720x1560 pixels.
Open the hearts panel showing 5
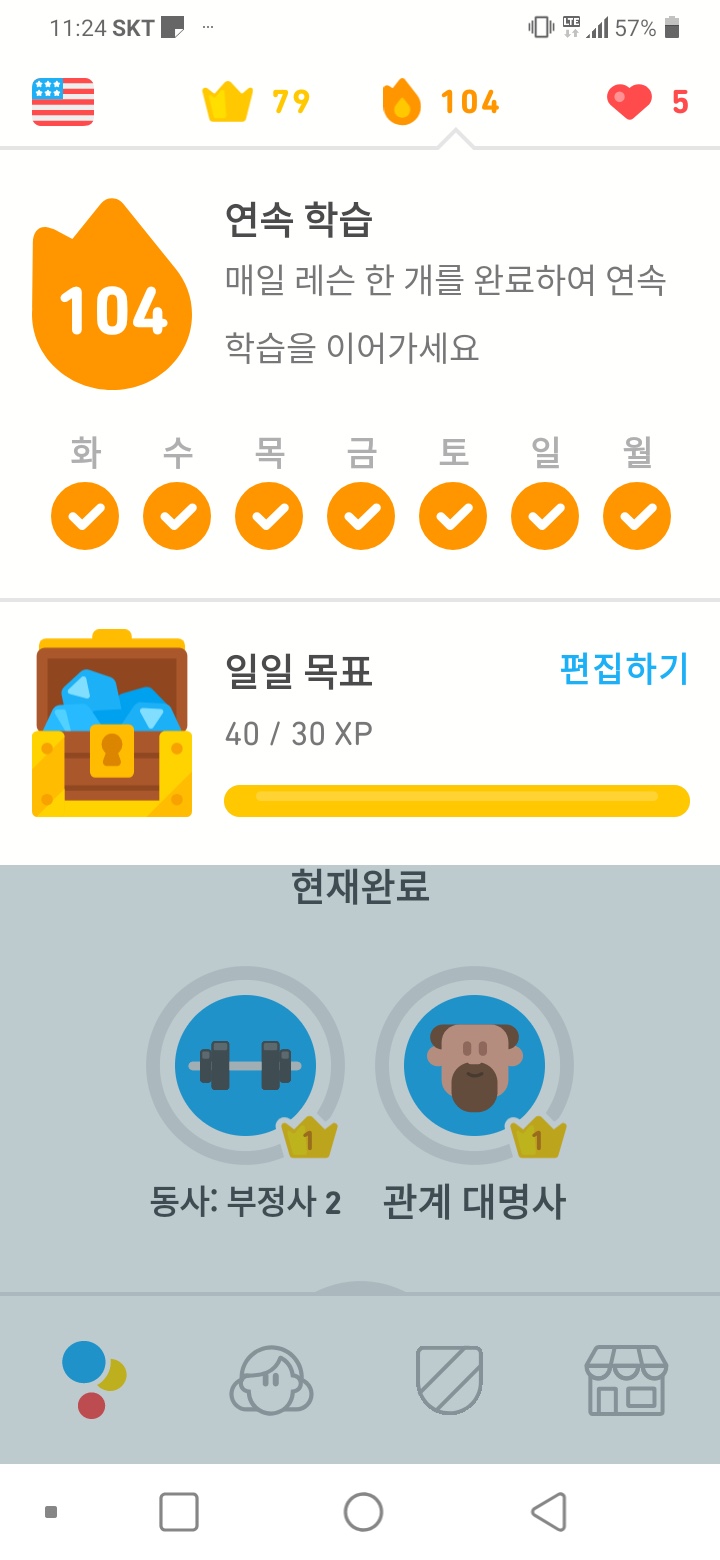[648, 102]
